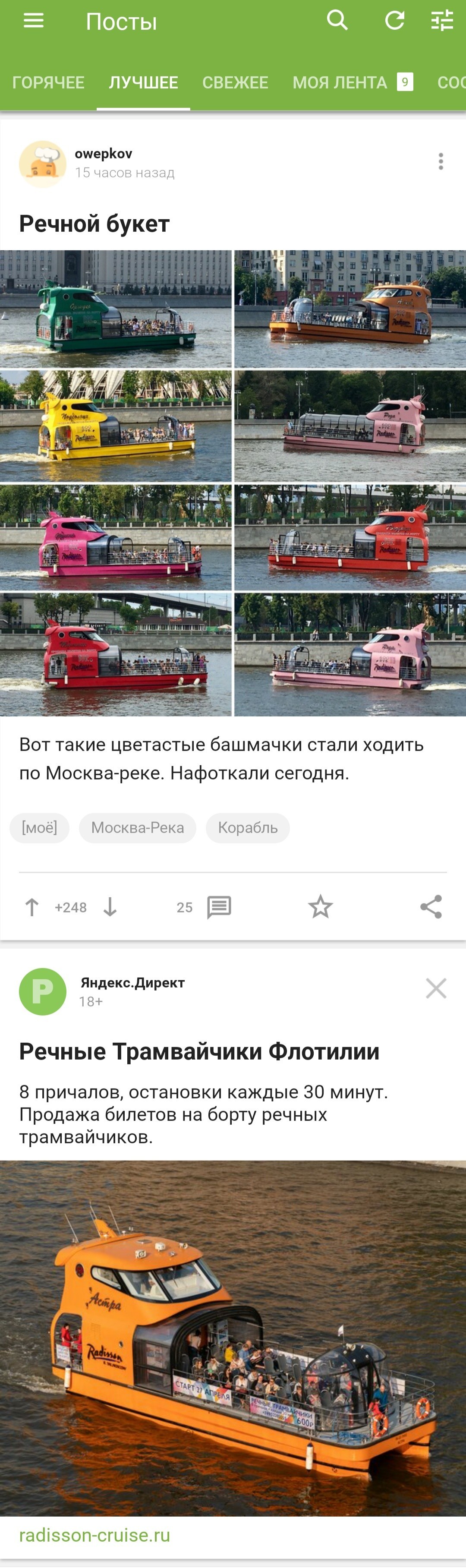
Task: Open the post titled Речной букет
Action: coord(94,224)
